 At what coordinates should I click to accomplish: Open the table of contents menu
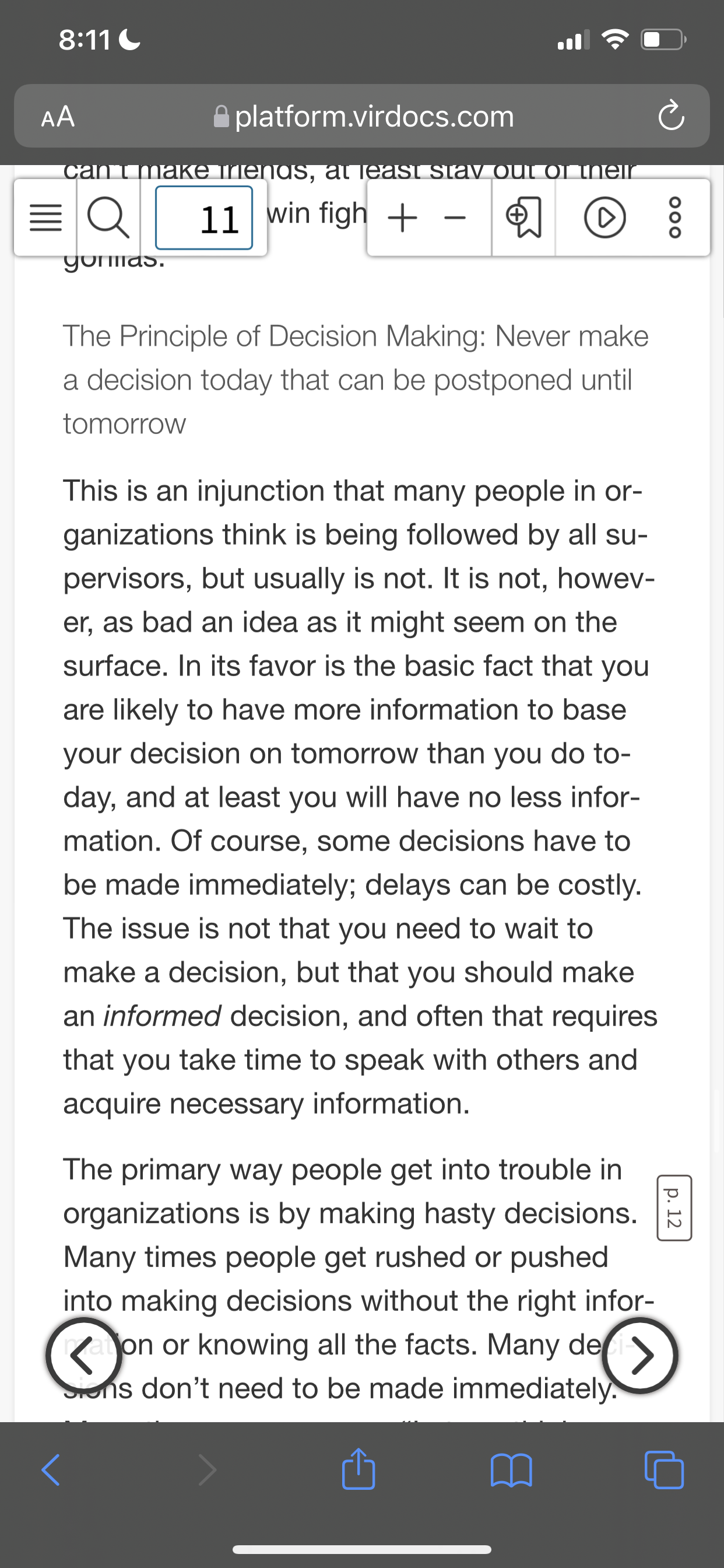coord(46,218)
